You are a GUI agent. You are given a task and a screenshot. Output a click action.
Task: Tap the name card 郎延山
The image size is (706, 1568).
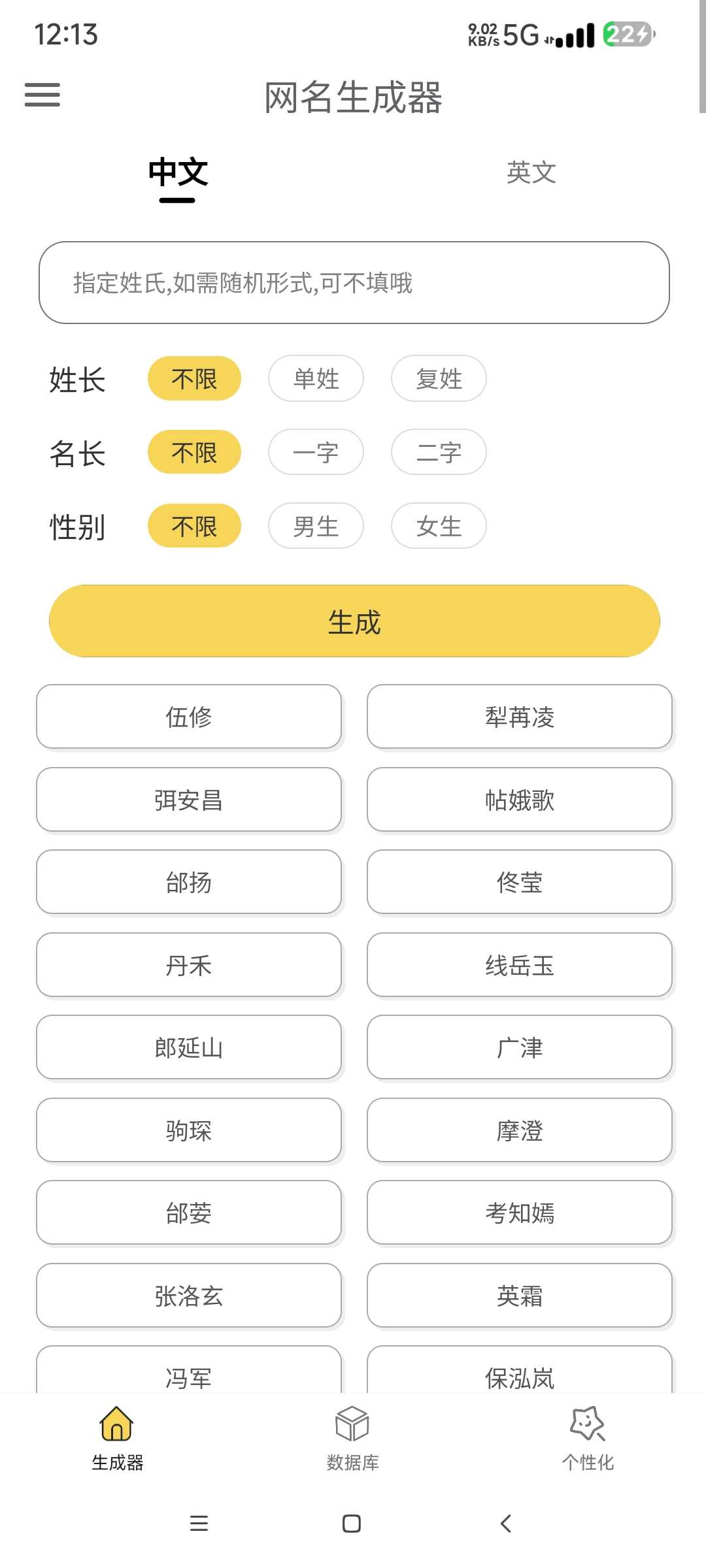click(x=189, y=1047)
